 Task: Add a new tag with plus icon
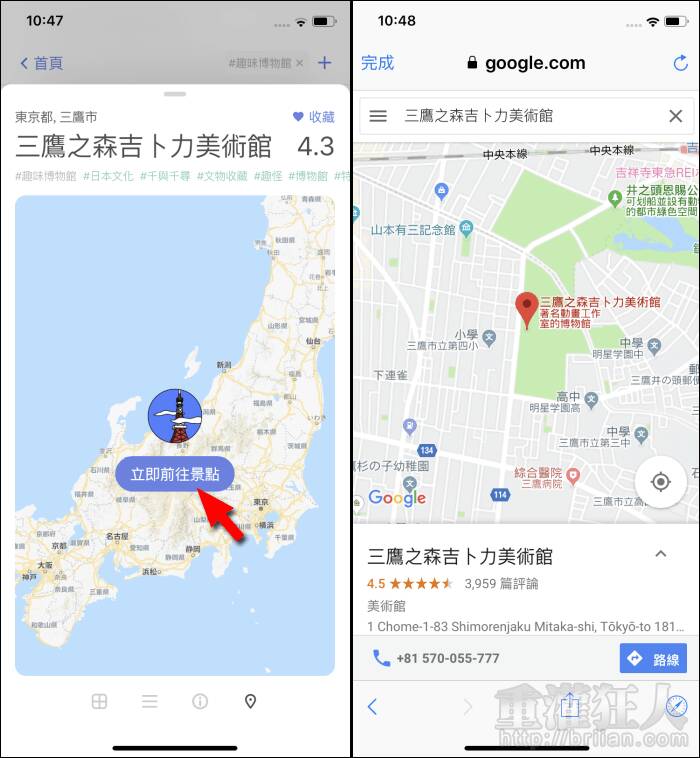(324, 63)
